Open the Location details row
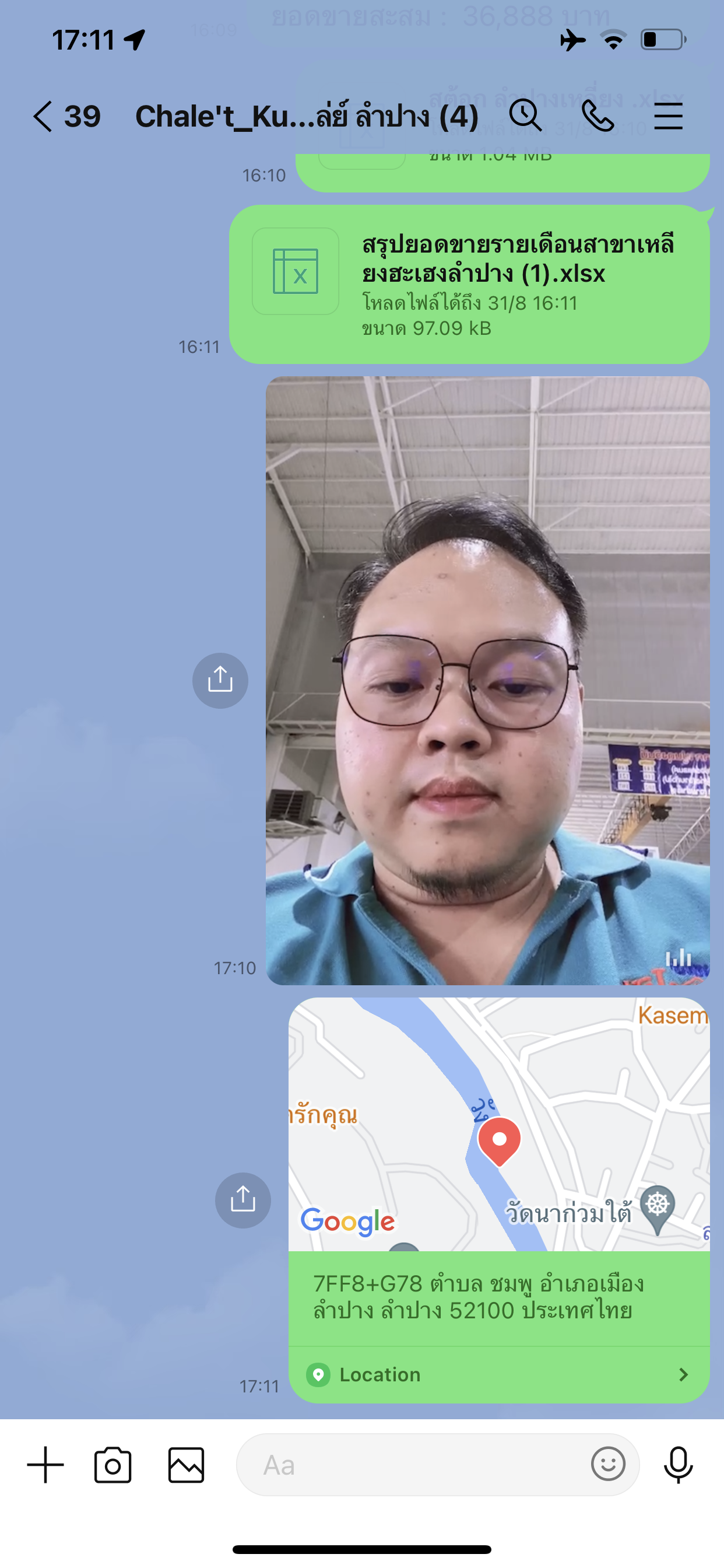 tap(499, 1374)
